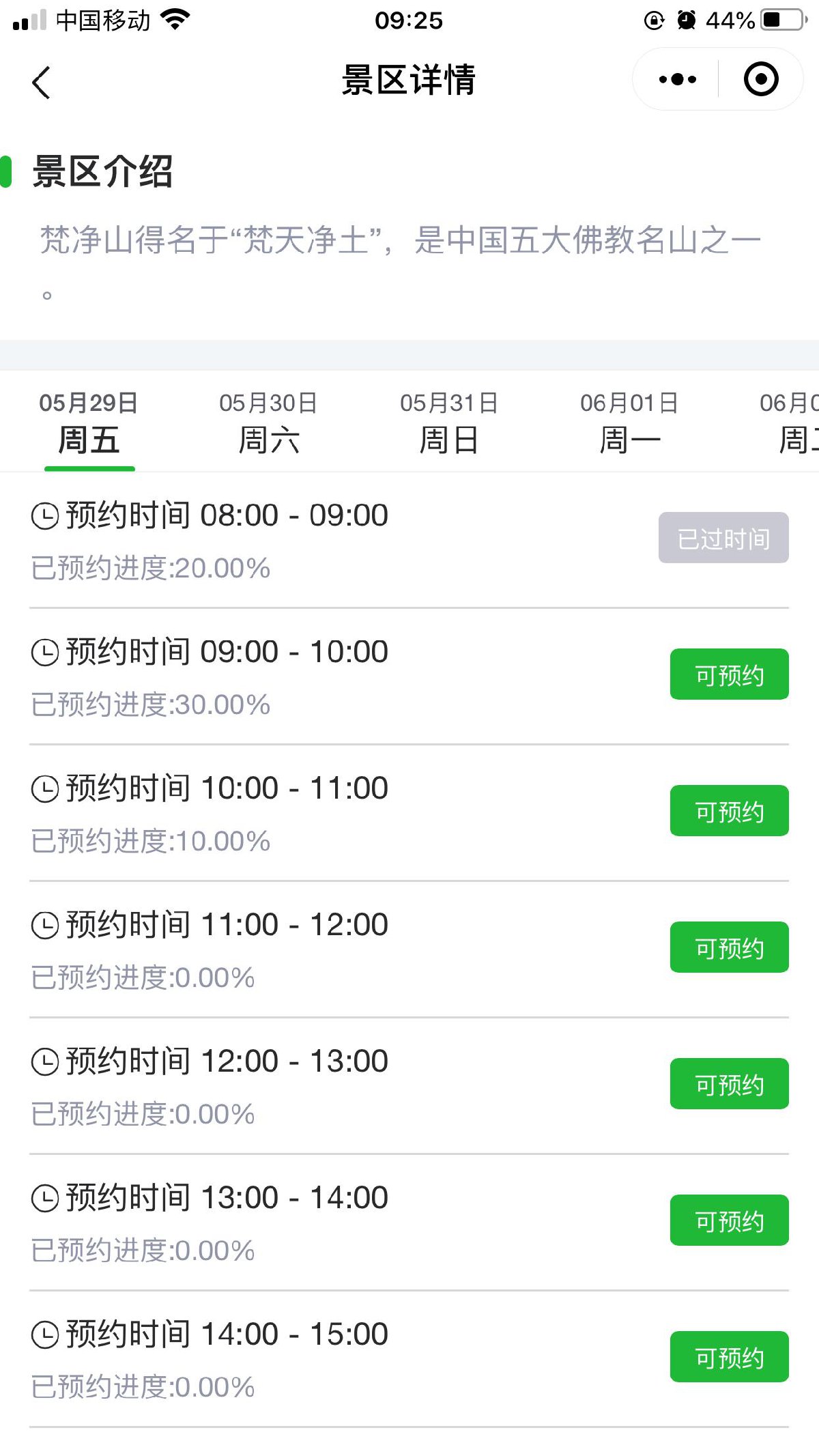
Task: Reserve the 10:00 - 11:00 time slot
Action: click(x=729, y=811)
